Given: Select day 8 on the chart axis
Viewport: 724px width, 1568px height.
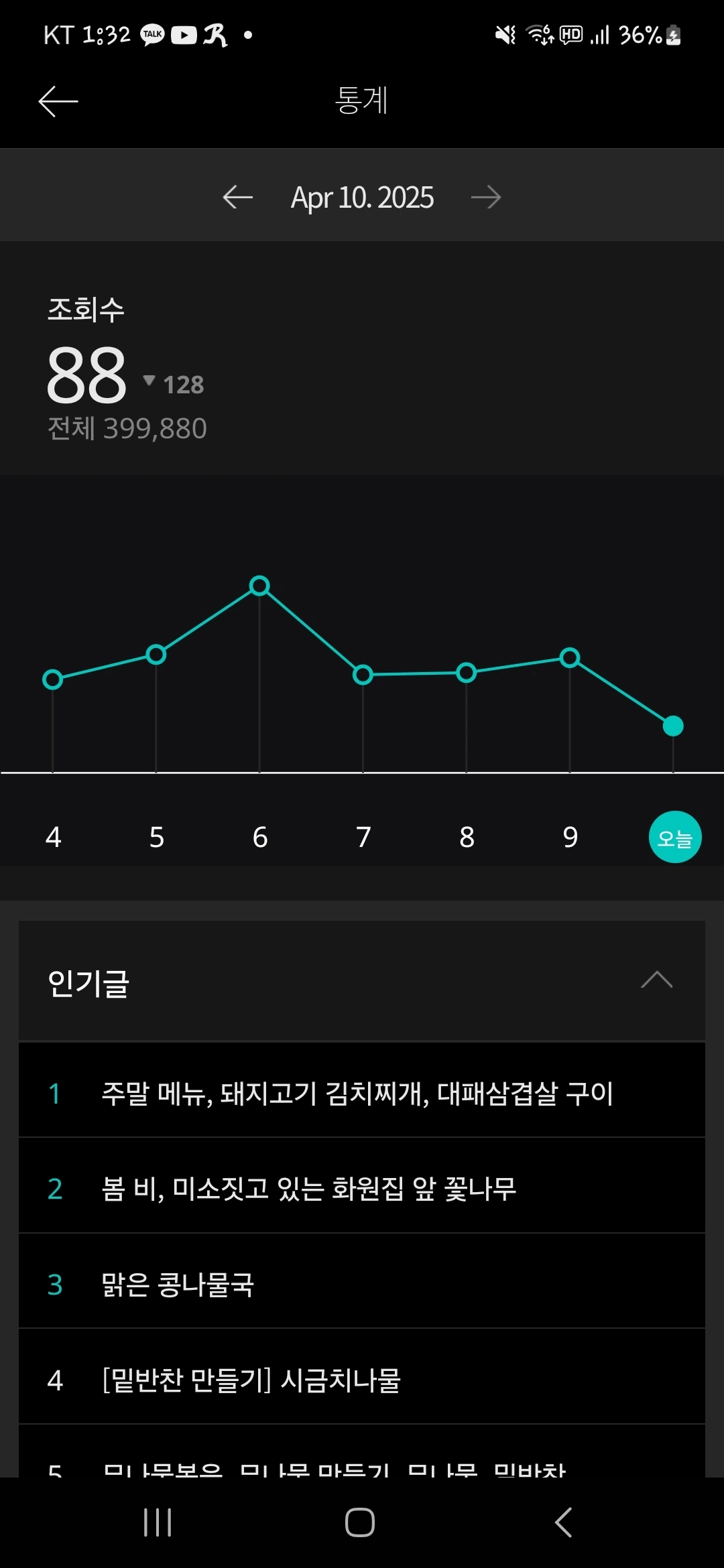Looking at the screenshot, I should 467,837.
